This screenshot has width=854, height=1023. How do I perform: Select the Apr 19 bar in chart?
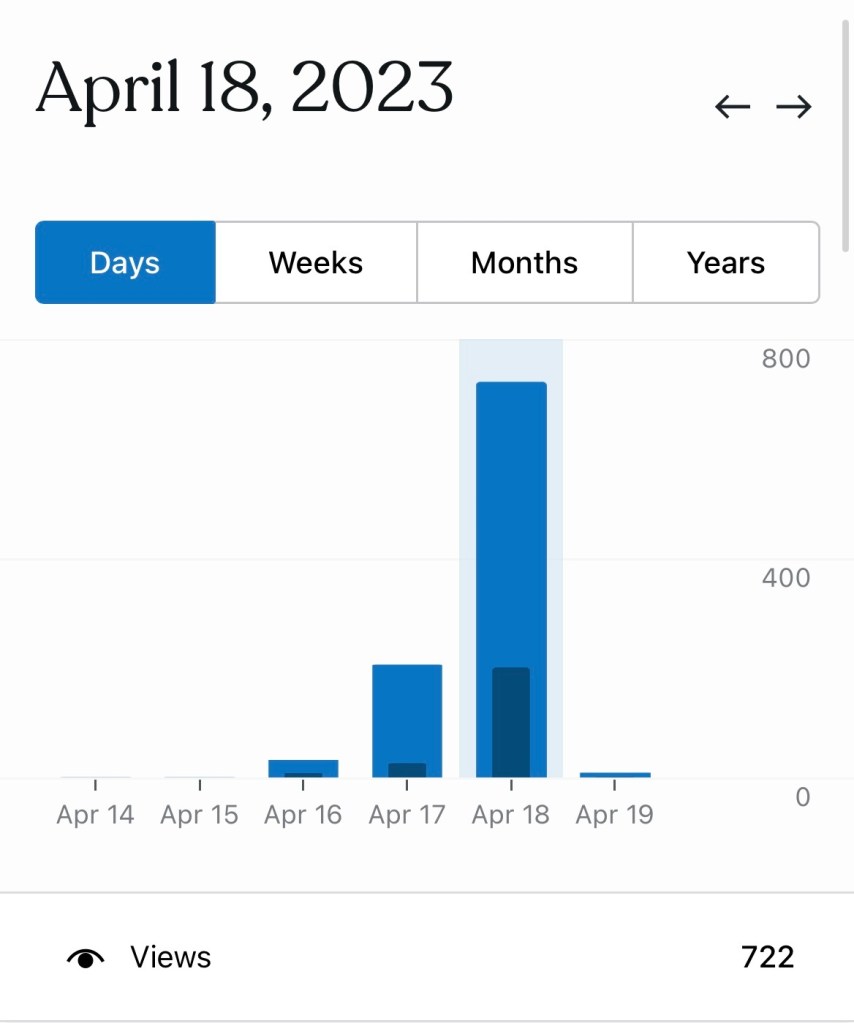615,774
